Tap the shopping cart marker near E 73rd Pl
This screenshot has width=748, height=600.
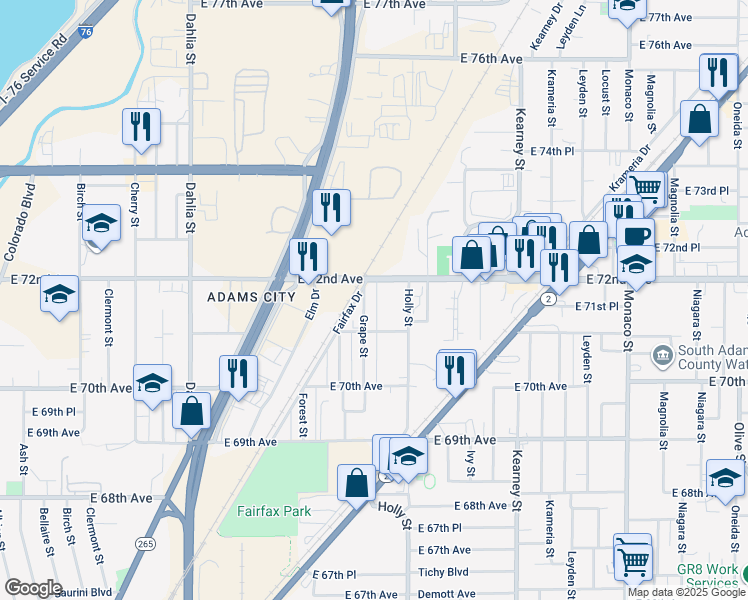click(x=647, y=187)
